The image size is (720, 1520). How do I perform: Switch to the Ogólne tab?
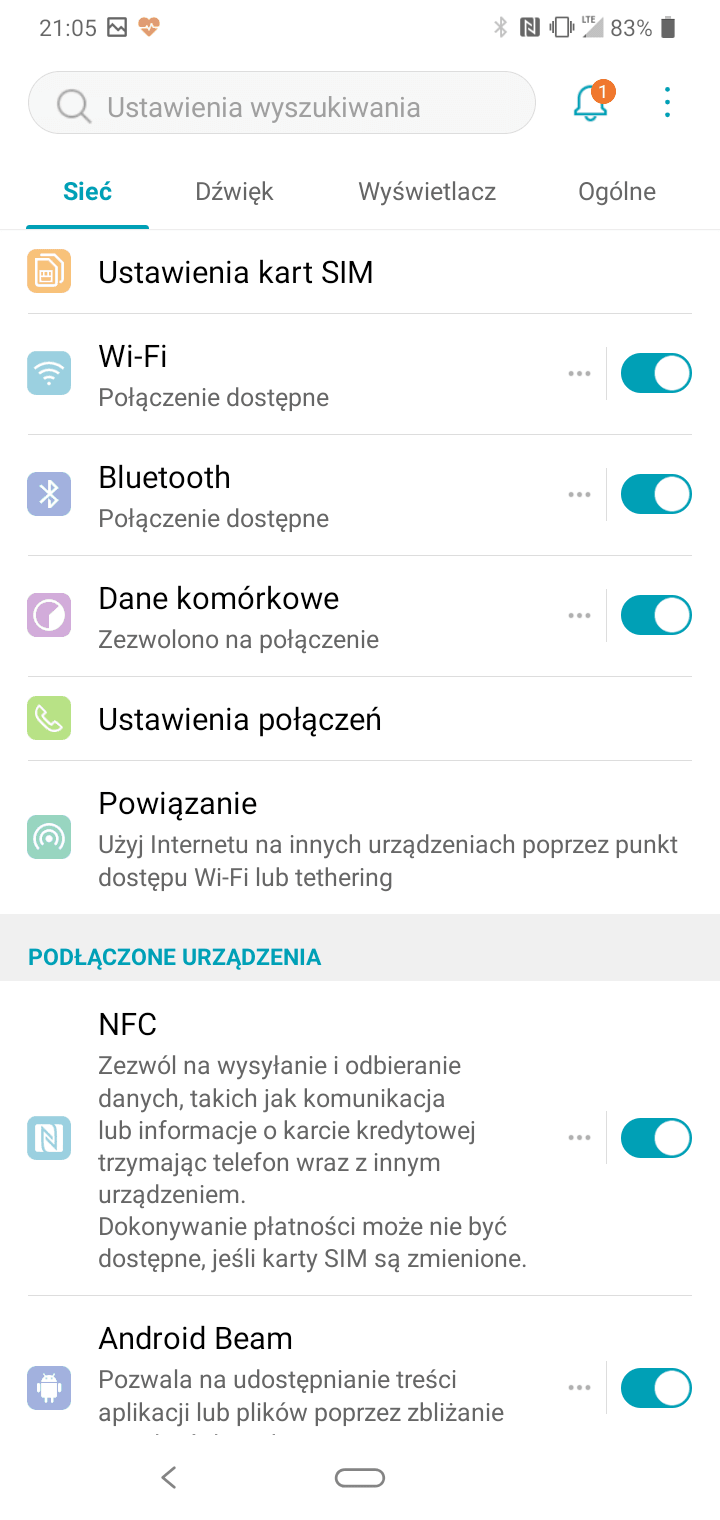coord(617,191)
